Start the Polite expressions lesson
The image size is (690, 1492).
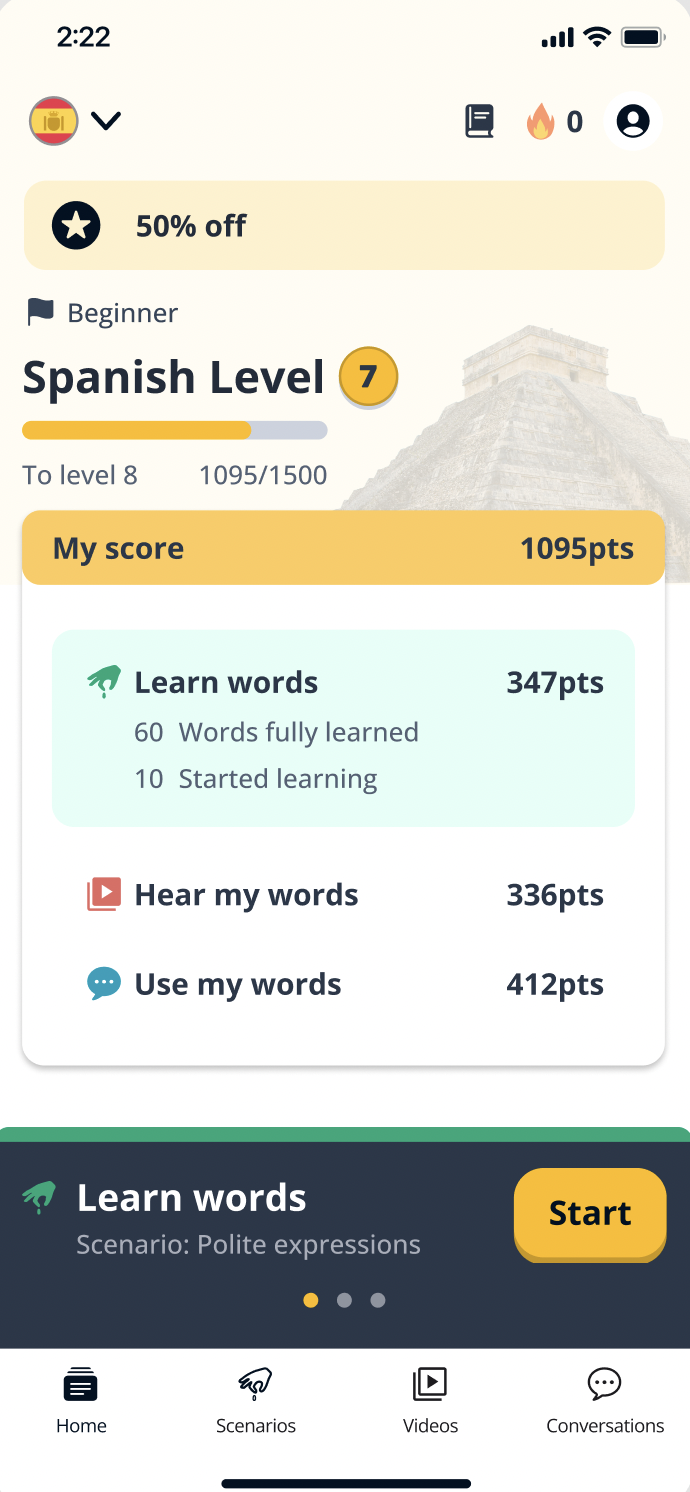pos(590,1213)
